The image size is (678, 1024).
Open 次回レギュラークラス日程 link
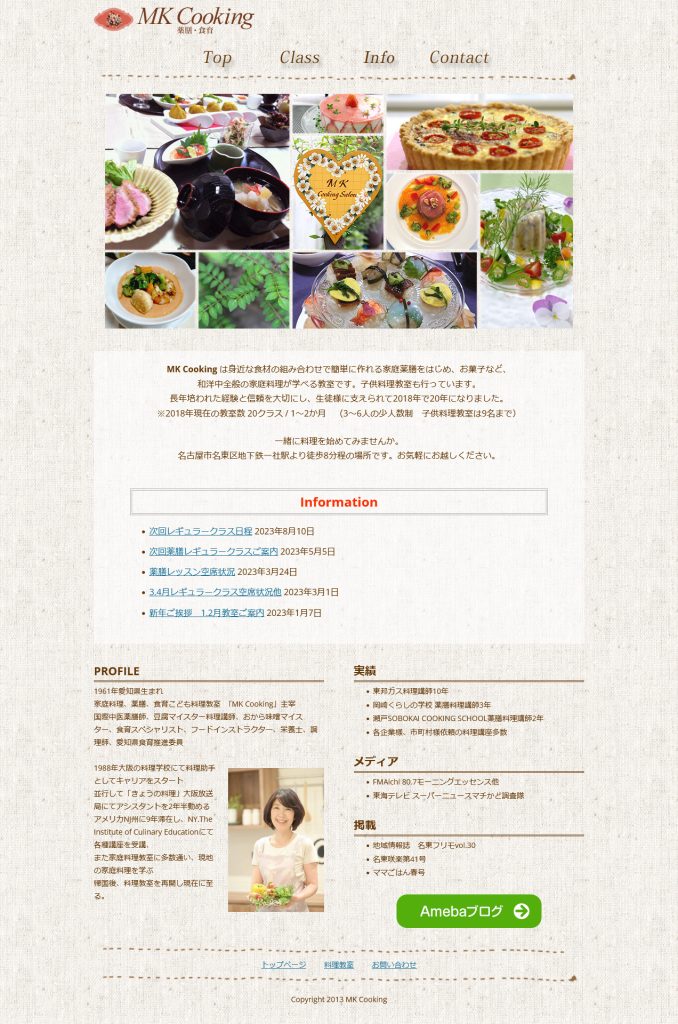coord(200,531)
